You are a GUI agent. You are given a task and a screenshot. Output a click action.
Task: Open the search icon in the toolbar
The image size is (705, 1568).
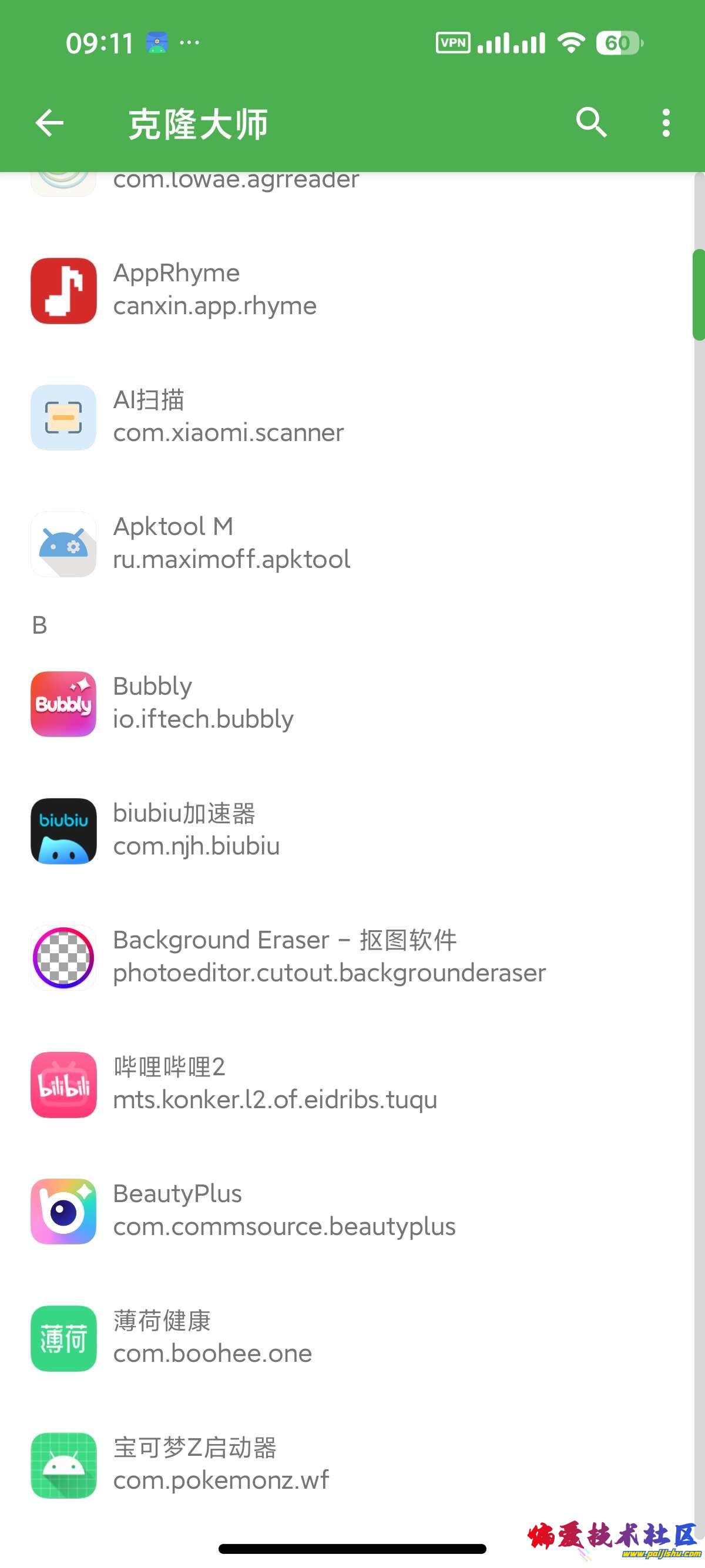[590, 123]
